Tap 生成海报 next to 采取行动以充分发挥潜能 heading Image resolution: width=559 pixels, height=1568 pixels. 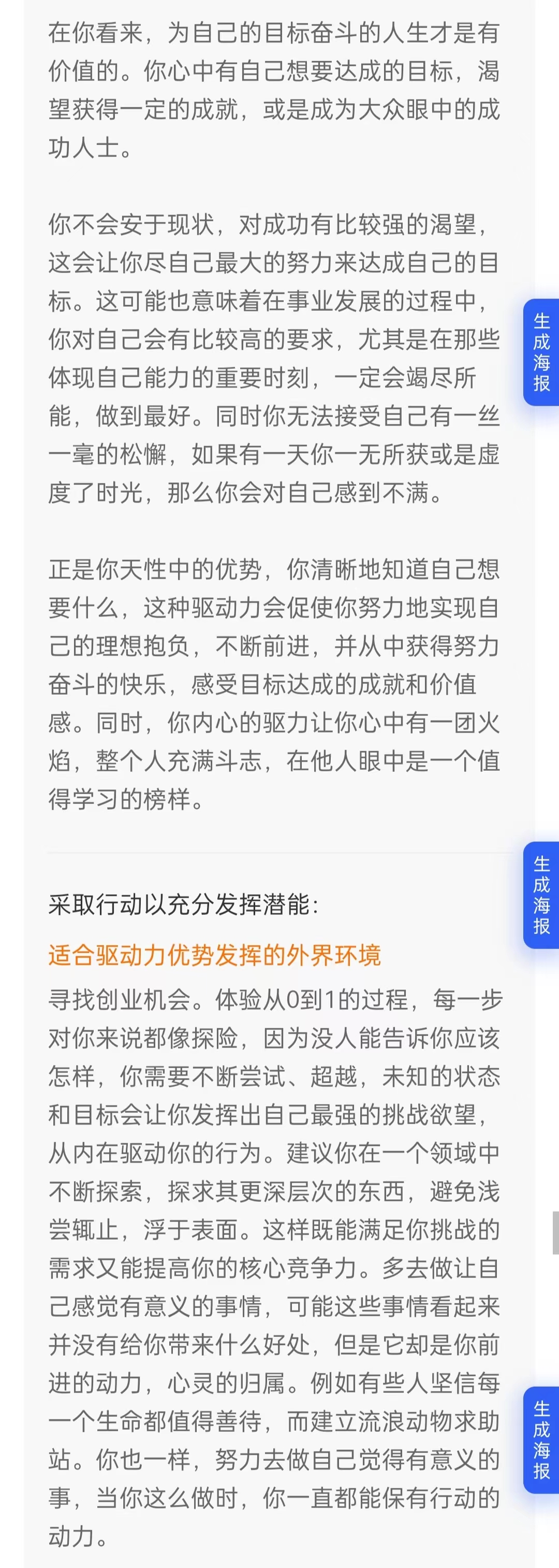tap(541, 895)
